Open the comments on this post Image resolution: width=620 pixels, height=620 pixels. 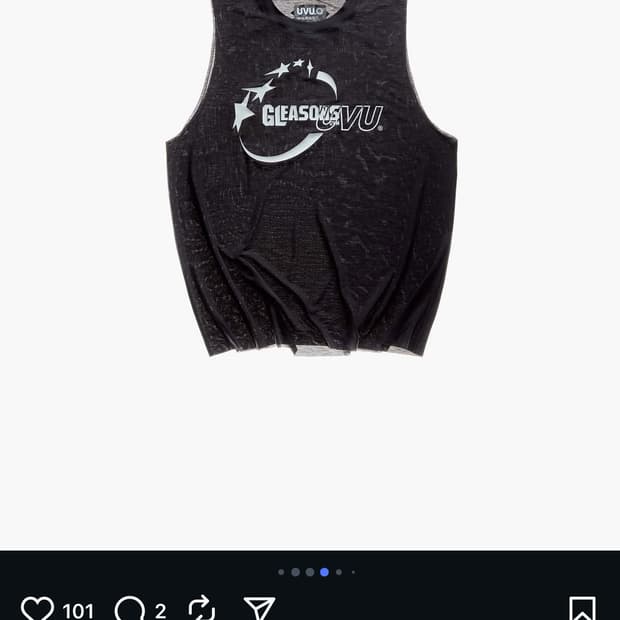(x=130, y=608)
